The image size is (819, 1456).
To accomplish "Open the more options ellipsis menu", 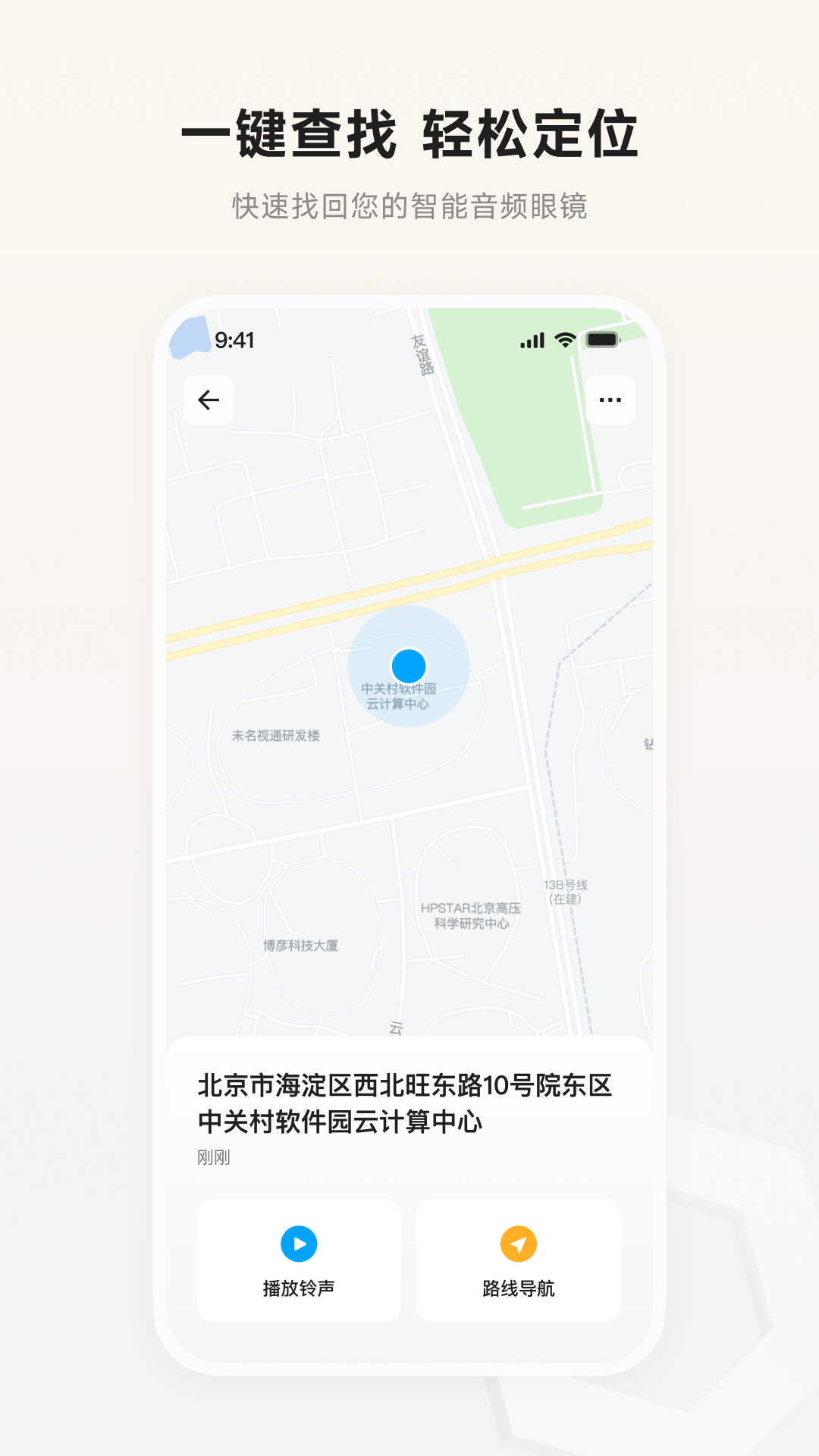I will pyautogui.click(x=609, y=399).
